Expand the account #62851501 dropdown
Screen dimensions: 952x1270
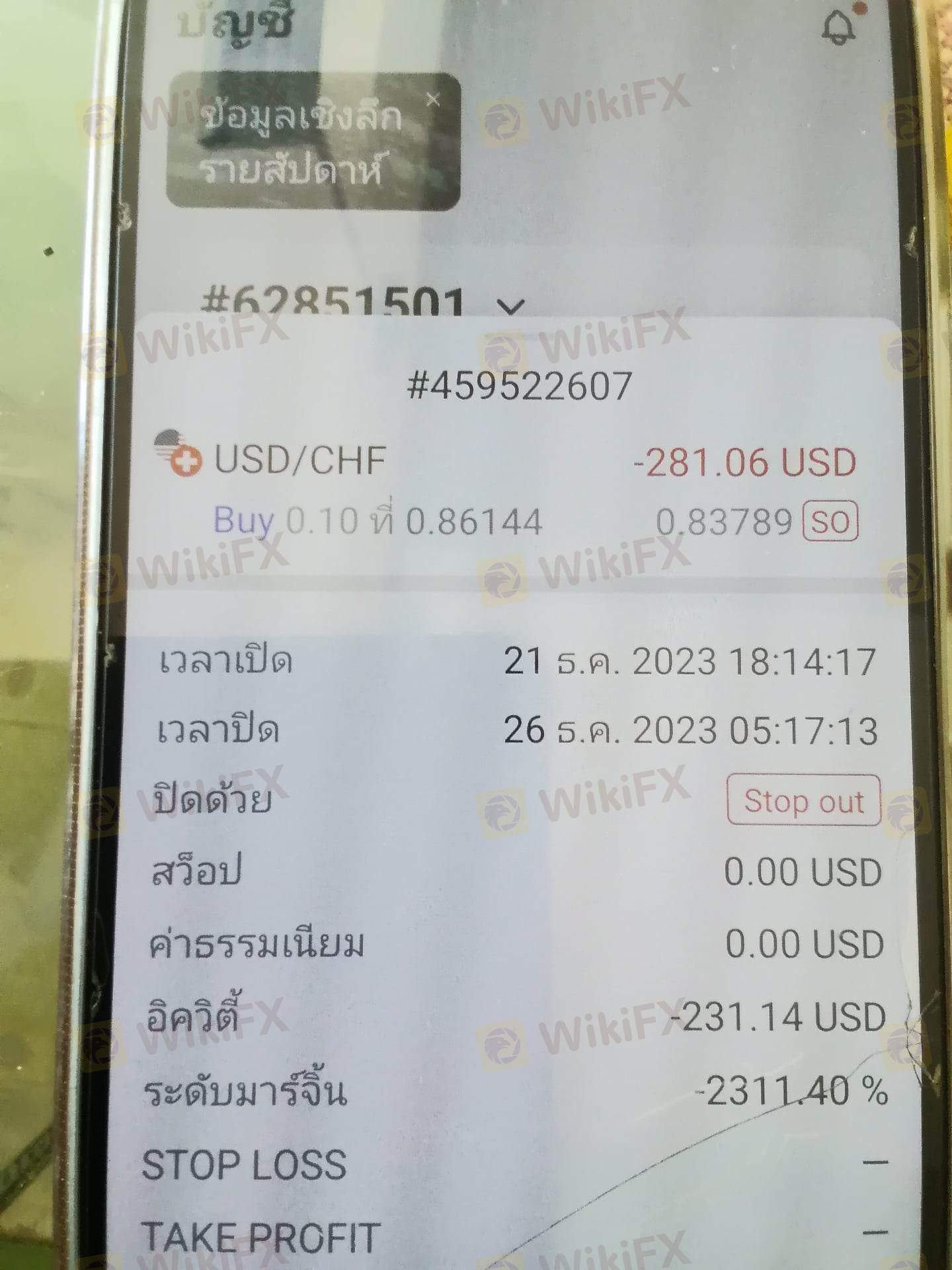tap(510, 306)
